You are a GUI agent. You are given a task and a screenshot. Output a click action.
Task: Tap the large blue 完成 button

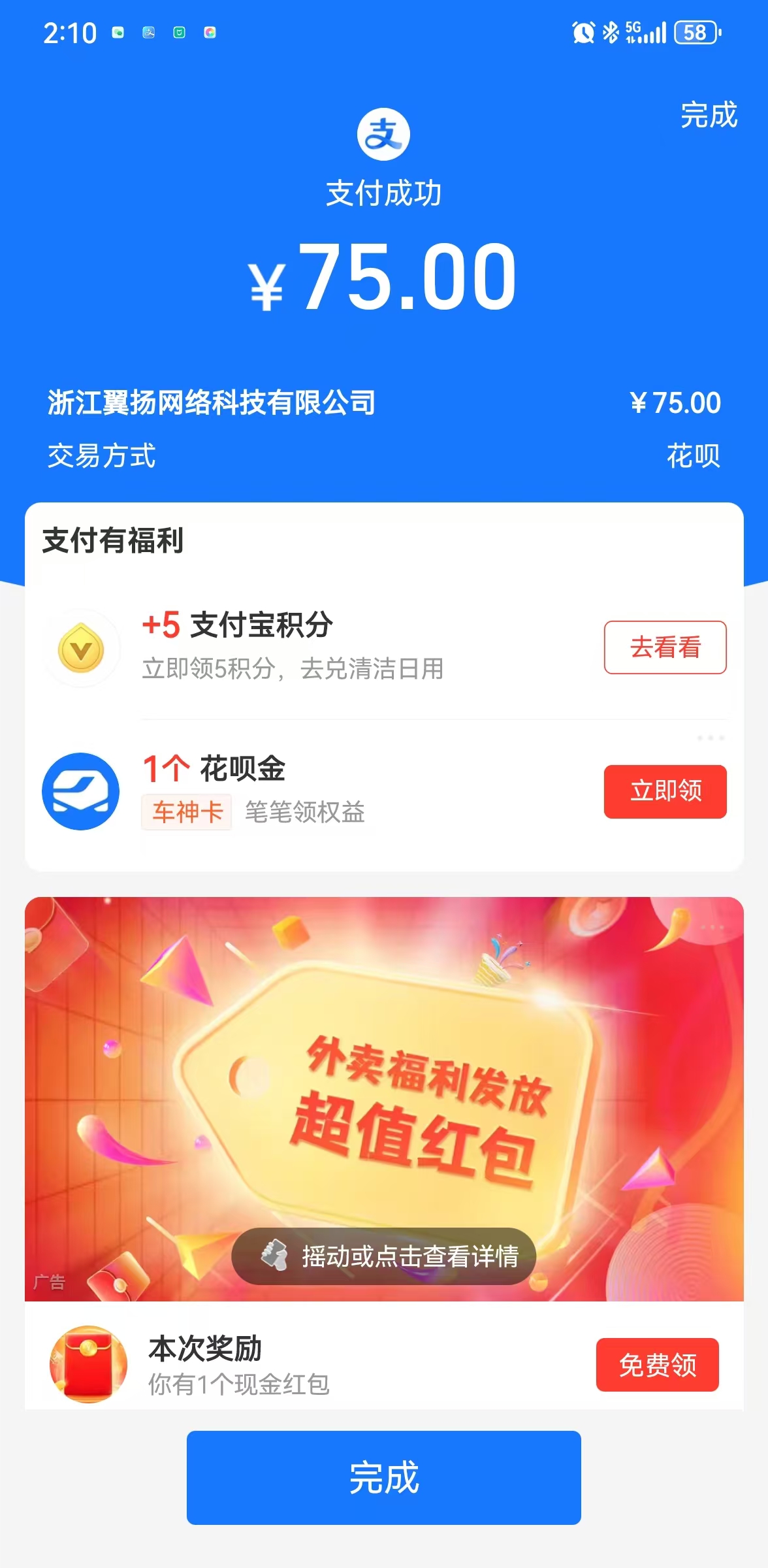(384, 1477)
